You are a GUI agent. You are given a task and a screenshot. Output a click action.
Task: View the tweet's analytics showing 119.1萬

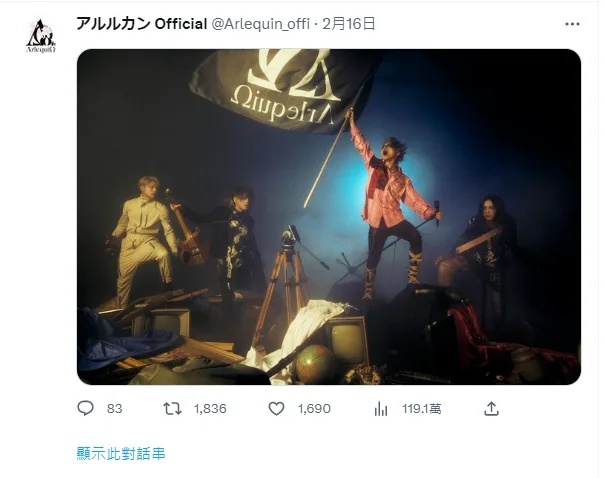[381, 408]
